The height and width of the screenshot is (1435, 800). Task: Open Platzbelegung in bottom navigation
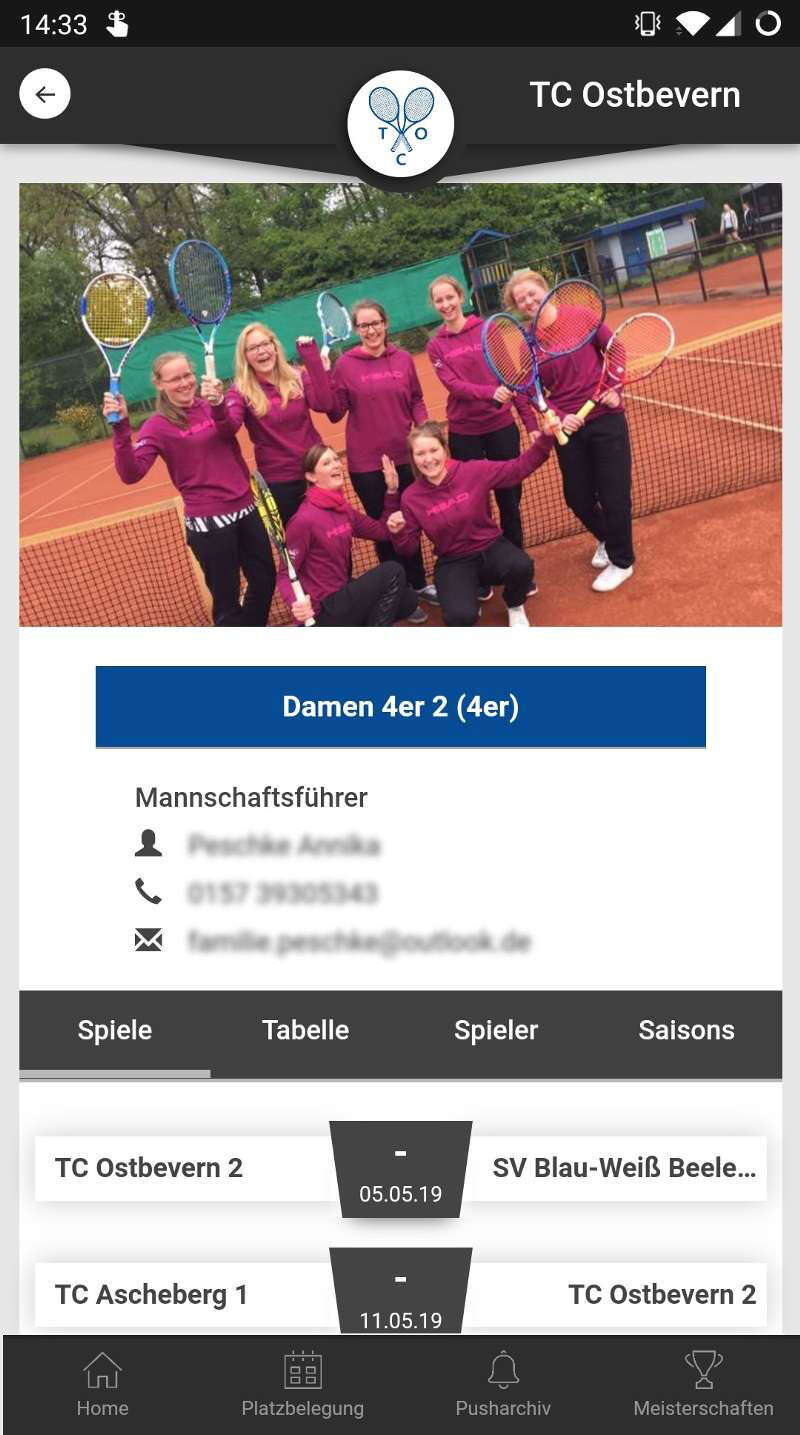(x=302, y=1385)
